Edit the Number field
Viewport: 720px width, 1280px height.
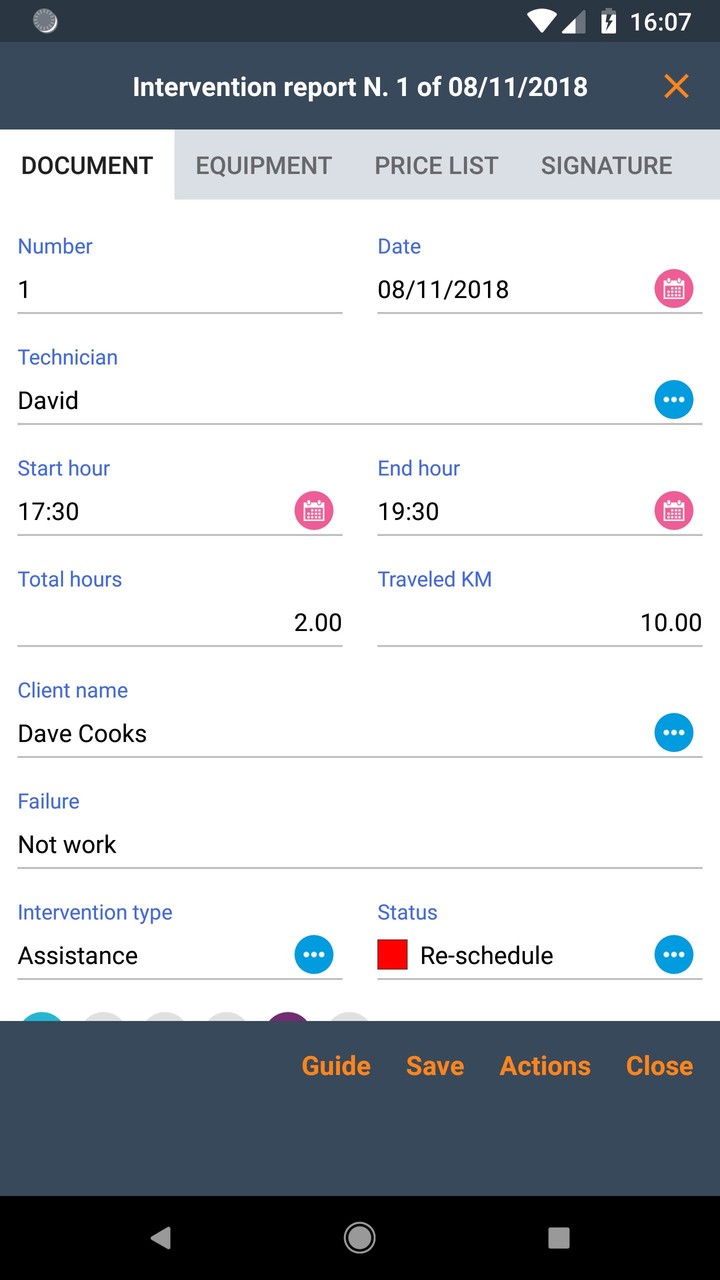pyautogui.click(x=180, y=290)
